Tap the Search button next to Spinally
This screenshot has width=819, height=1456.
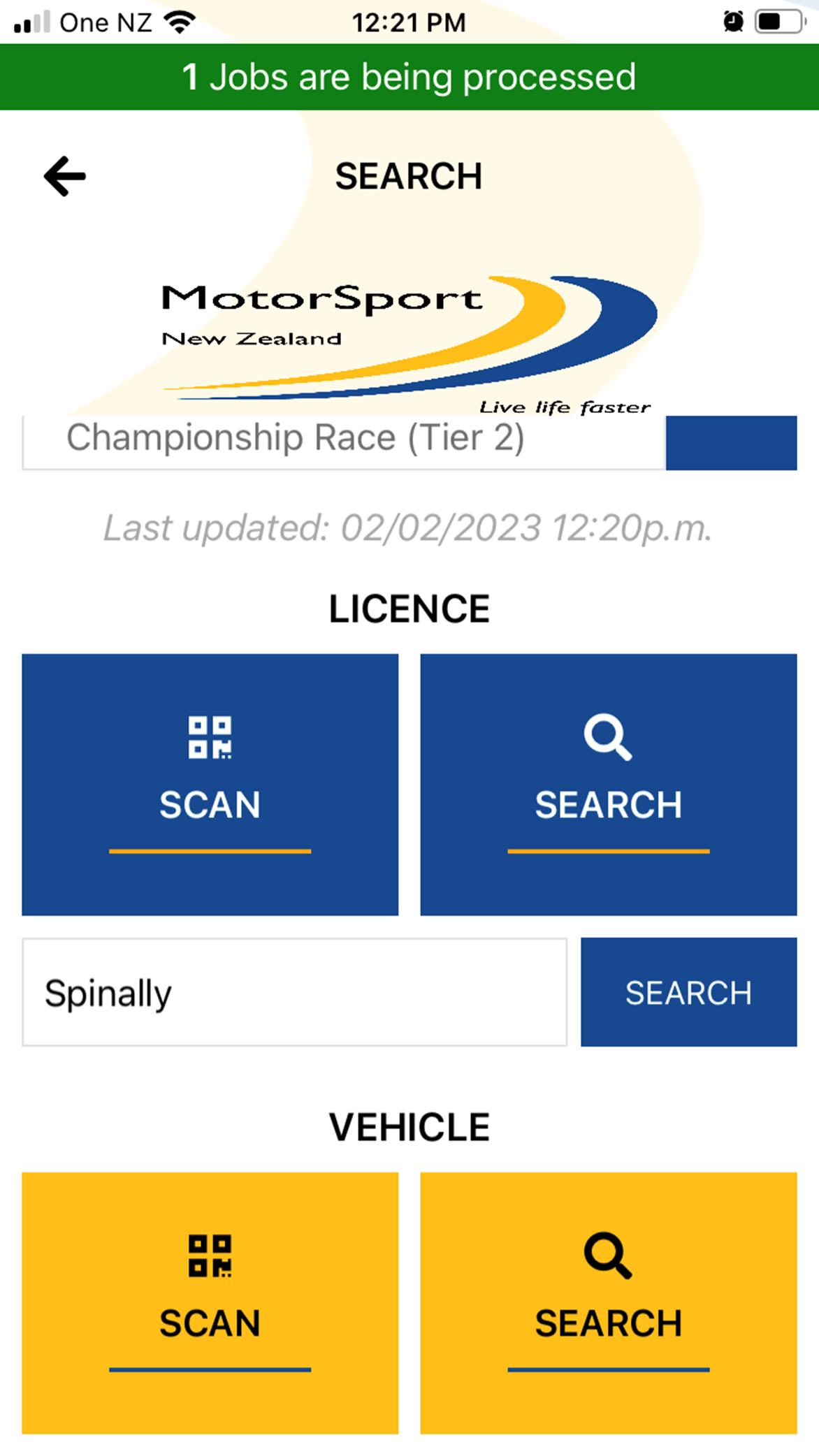[689, 992]
